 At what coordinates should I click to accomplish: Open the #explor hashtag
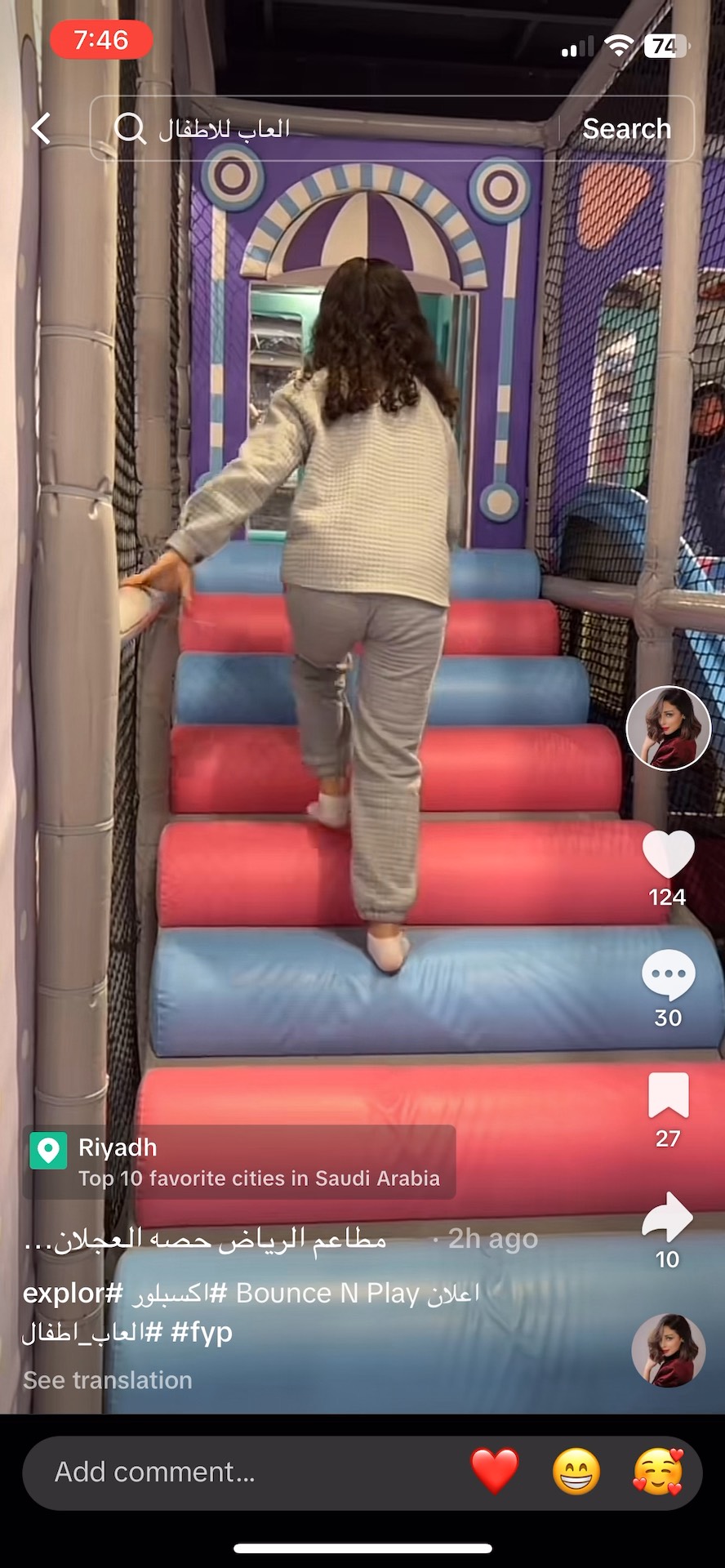tap(73, 1294)
